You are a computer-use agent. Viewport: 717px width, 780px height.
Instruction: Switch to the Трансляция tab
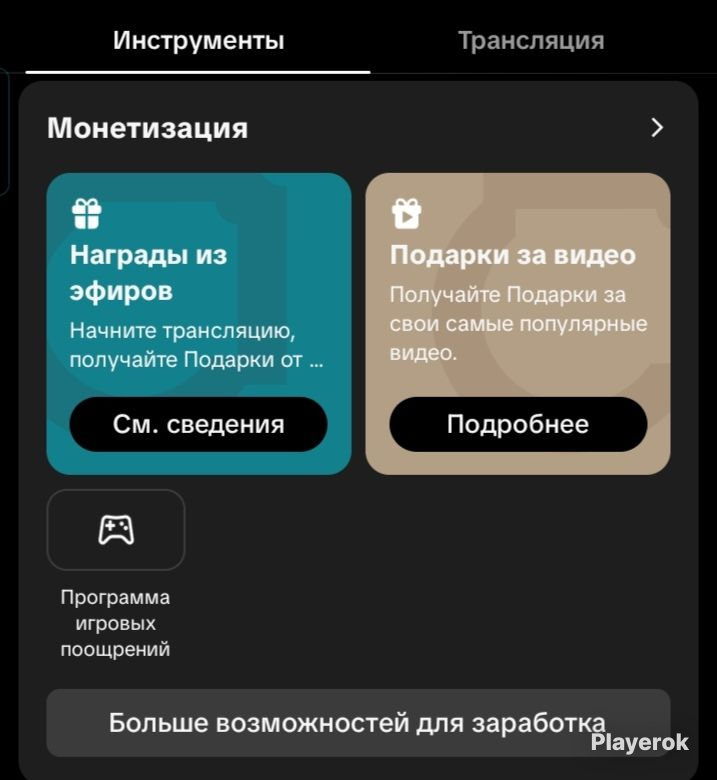pos(531,41)
